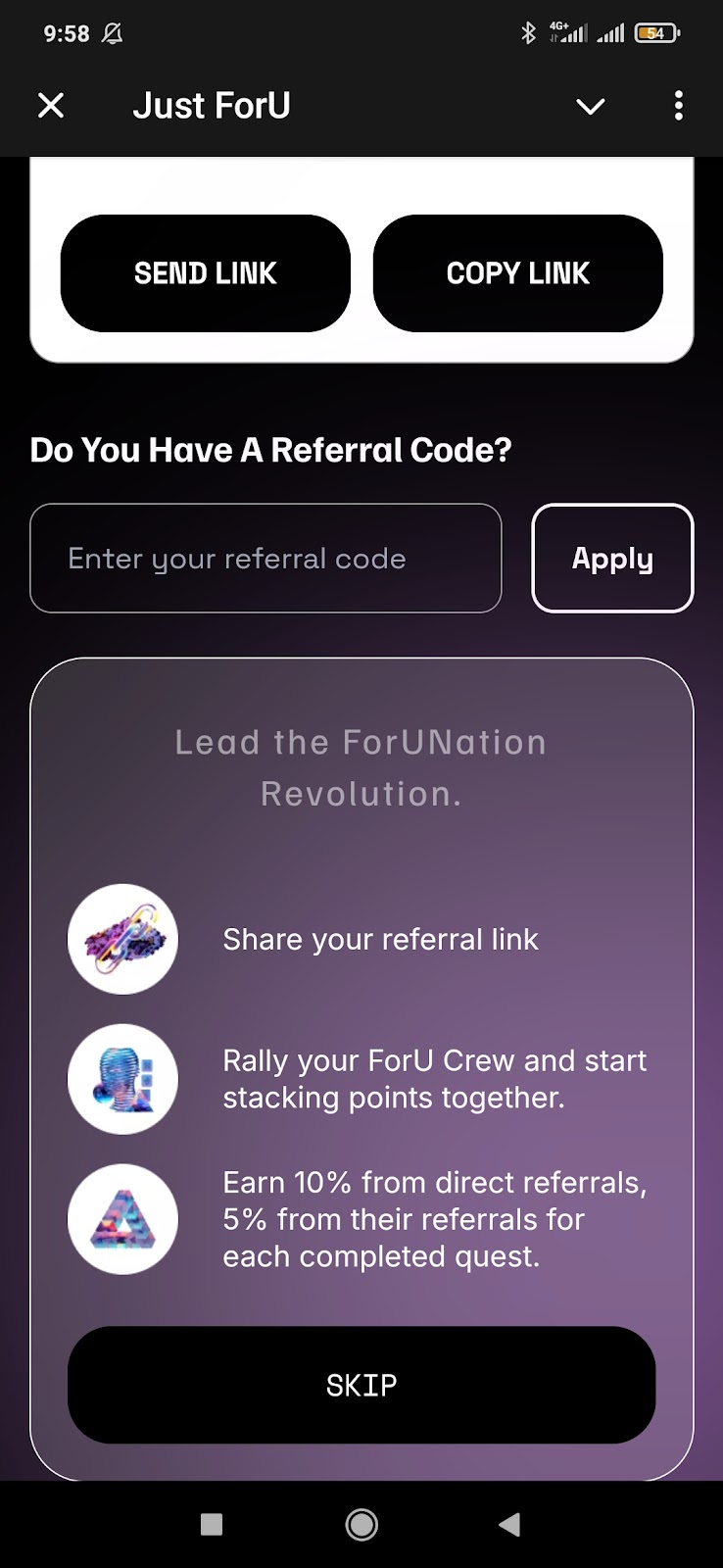
Task: Copy the referral link
Action: click(518, 273)
